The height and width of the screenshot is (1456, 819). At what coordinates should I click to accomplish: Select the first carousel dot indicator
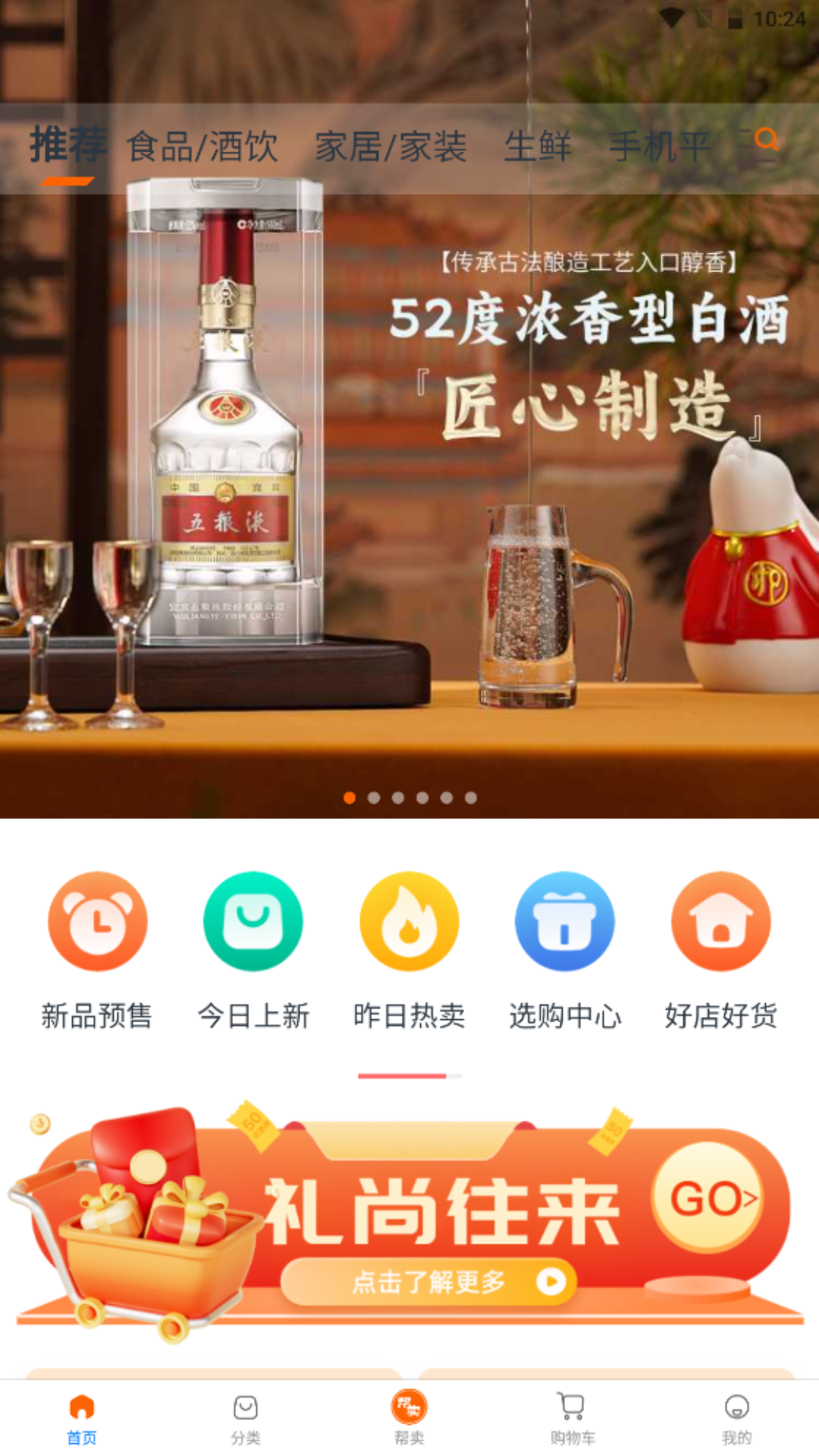[x=350, y=797]
